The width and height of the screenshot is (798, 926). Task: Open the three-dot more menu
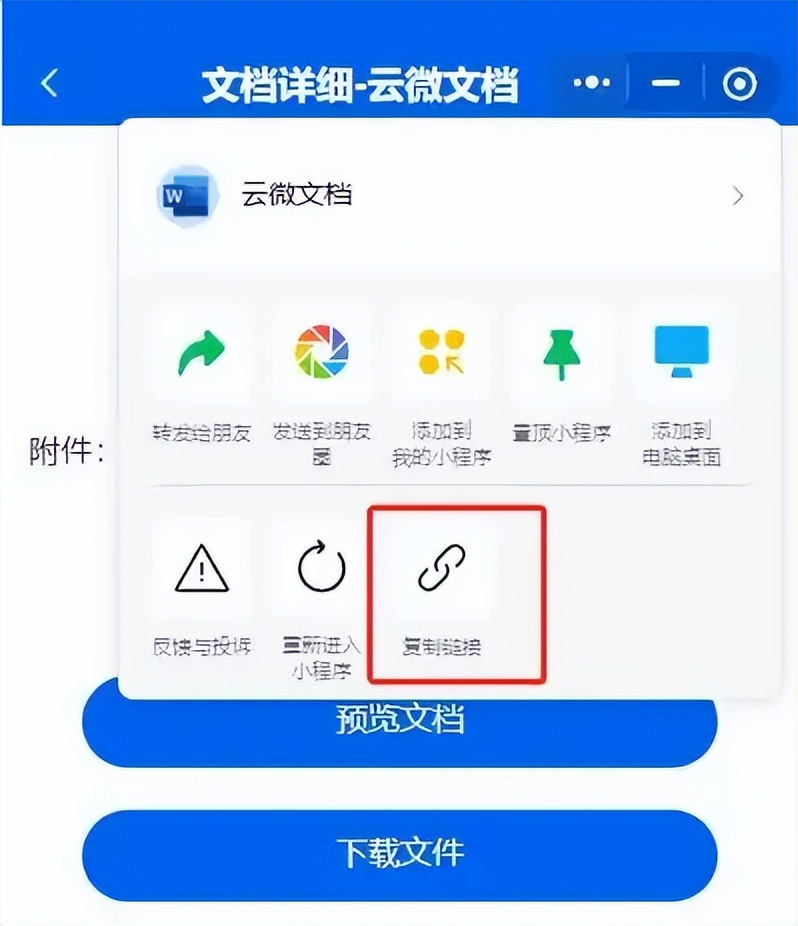(x=592, y=83)
